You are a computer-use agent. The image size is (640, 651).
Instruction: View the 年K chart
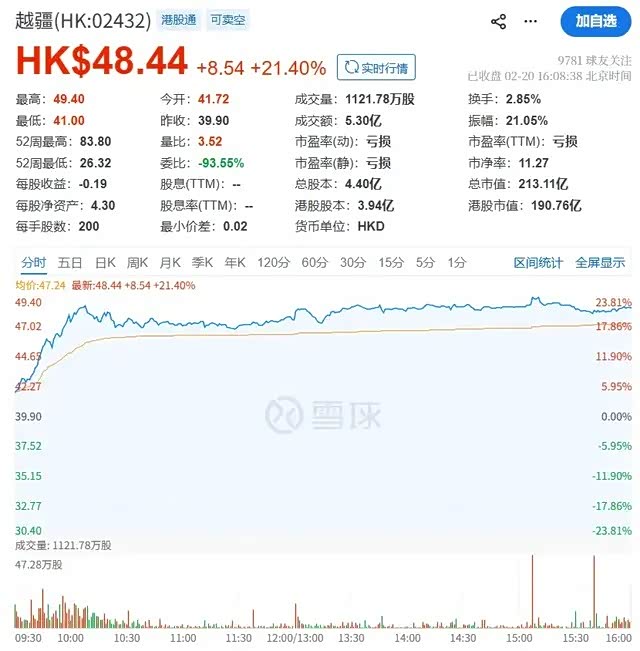pos(235,263)
